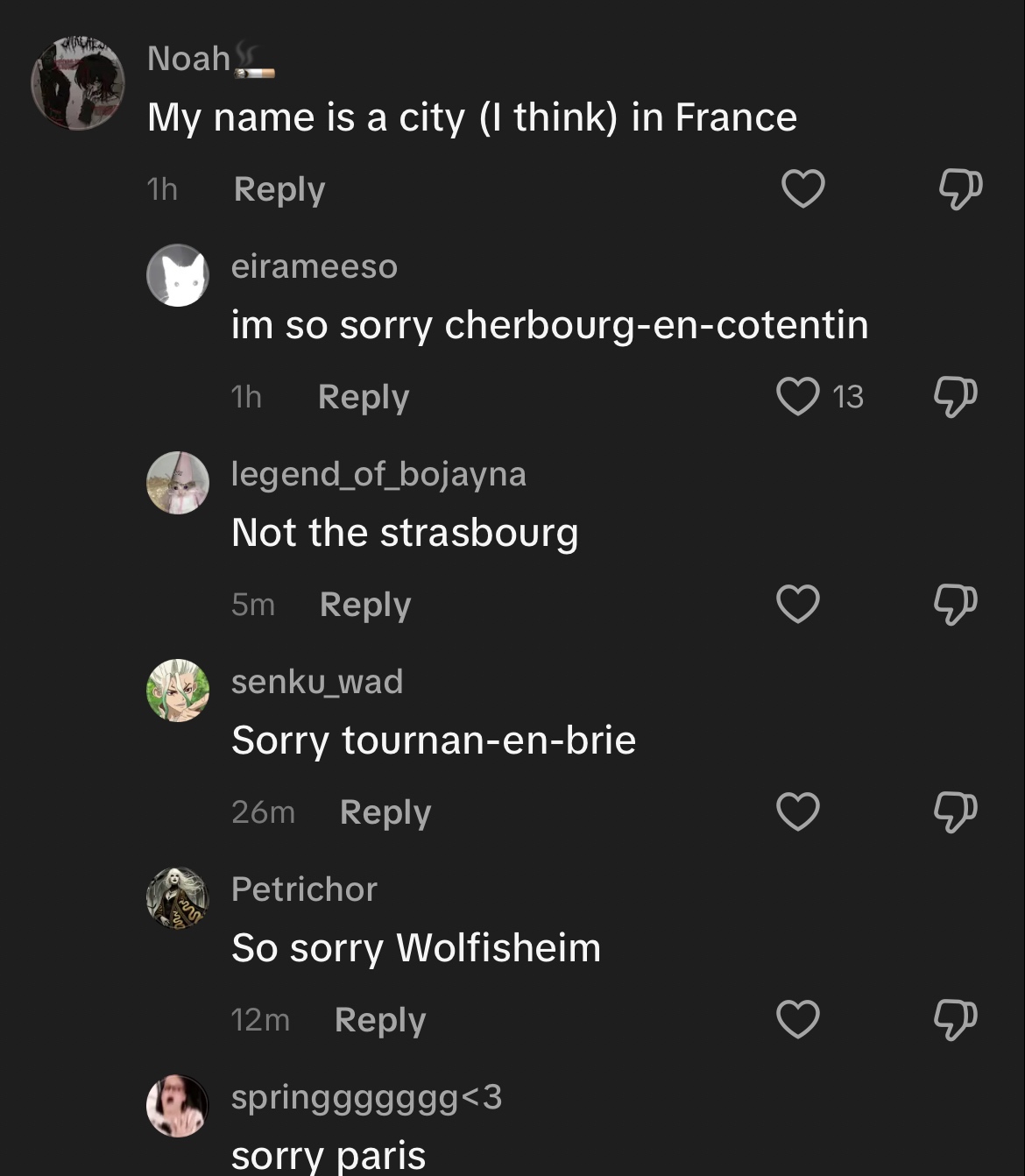Viewport: 1025px width, 1176px height.
Task: Like eirameeso's cherbourg-en-cotentin reply
Action: pos(798,396)
